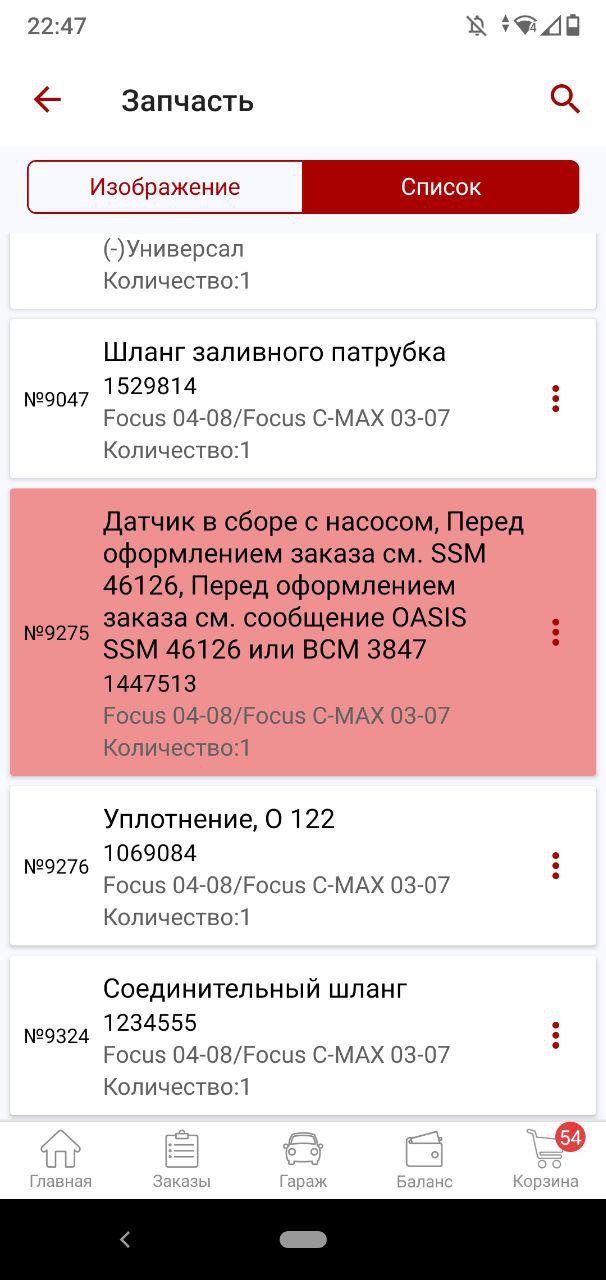Open the part Шланг заливного патрубка
The height and width of the screenshot is (1280, 606).
point(303,399)
